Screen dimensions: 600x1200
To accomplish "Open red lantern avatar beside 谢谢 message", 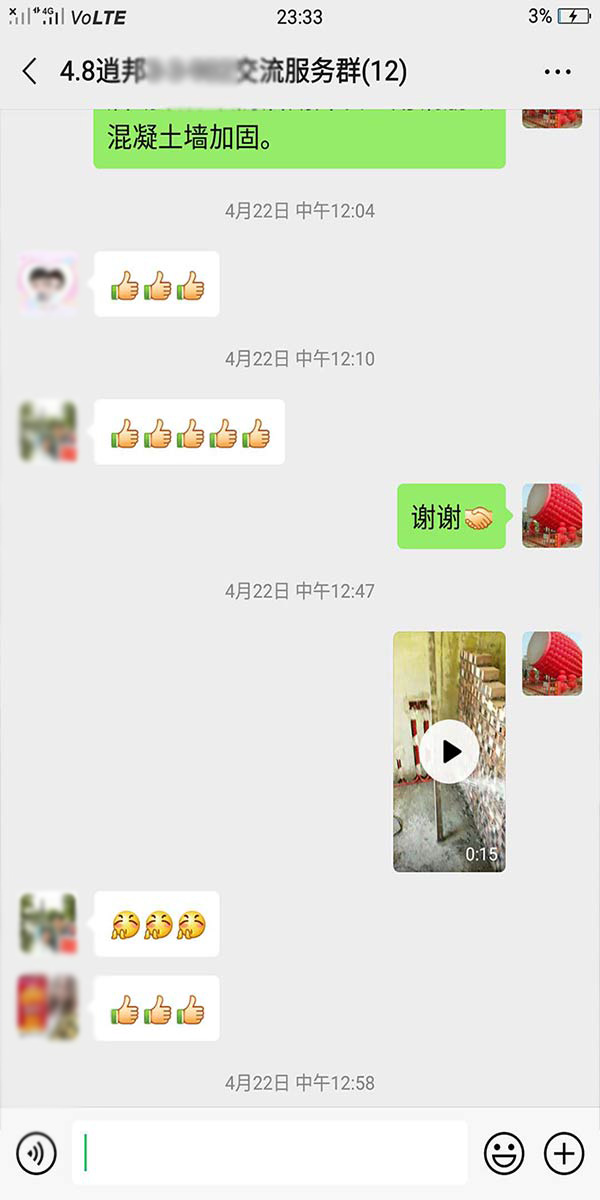I will tap(552, 516).
